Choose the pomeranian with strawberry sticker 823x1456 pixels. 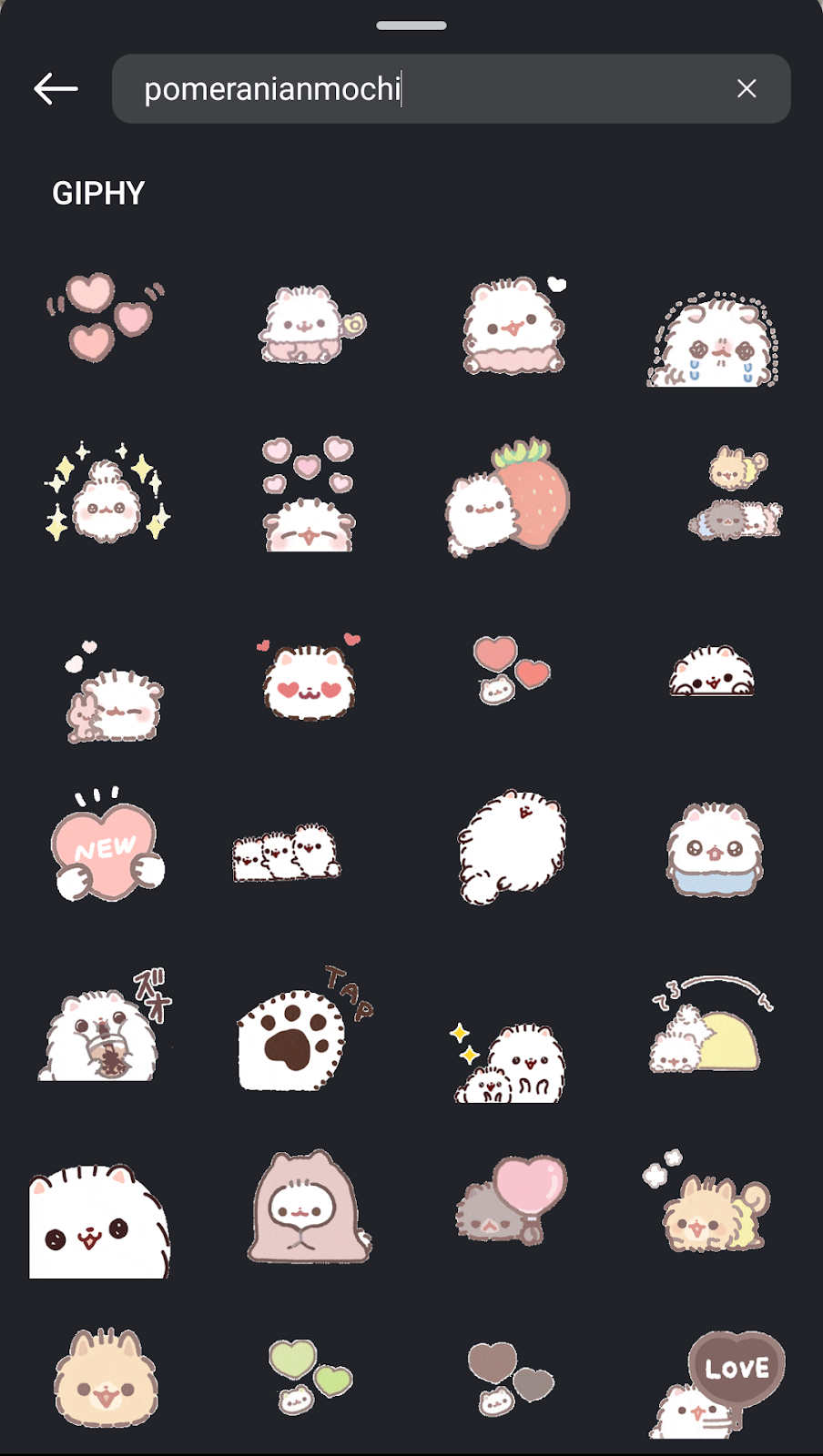pos(510,497)
